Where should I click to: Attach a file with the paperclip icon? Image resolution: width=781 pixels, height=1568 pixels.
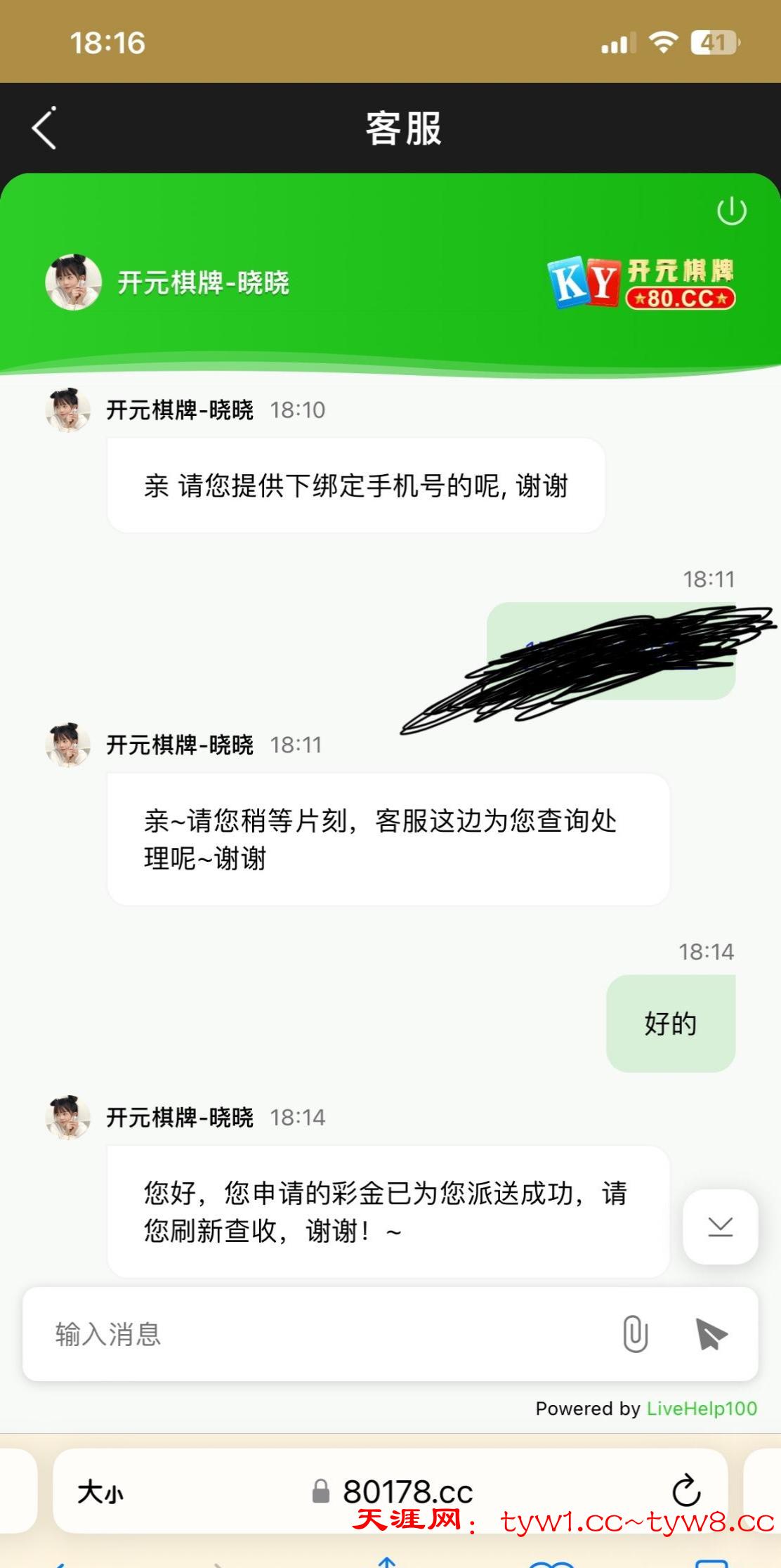point(635,1334)
